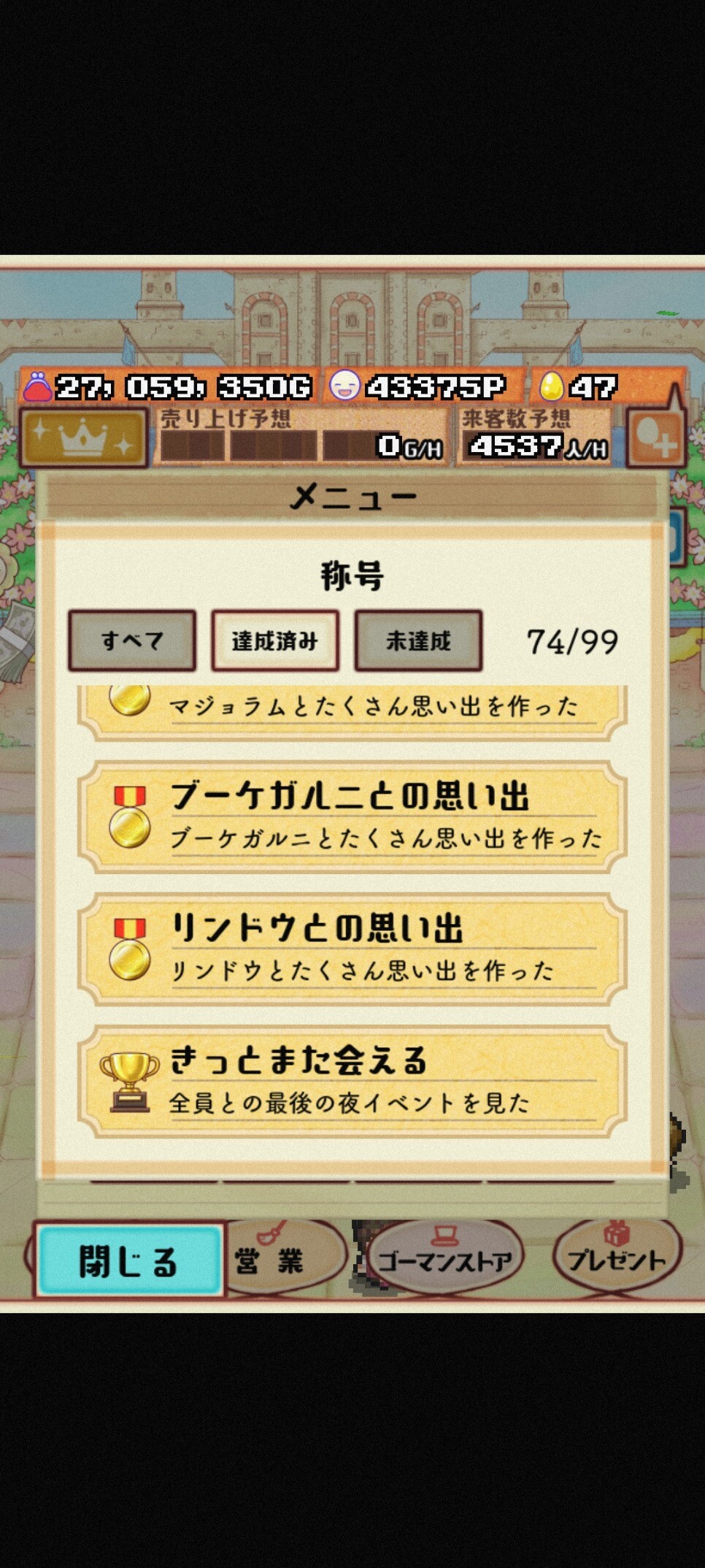Viewport: 705px width, 1568px height.
Task: Open the 営業 menu
Action: coord(281,1259)
